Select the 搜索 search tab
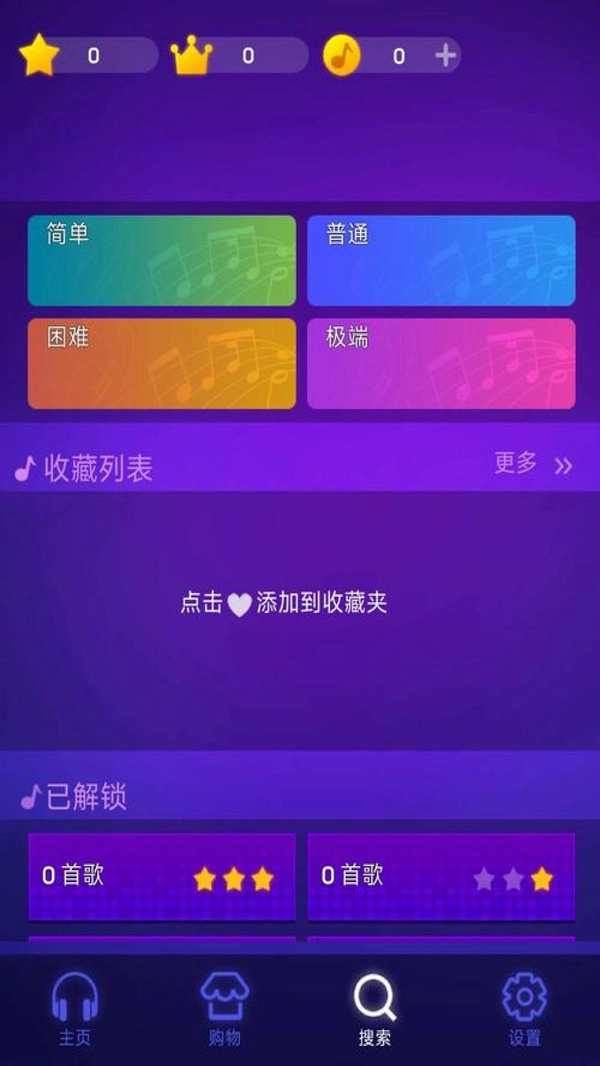 [375, 1008]
